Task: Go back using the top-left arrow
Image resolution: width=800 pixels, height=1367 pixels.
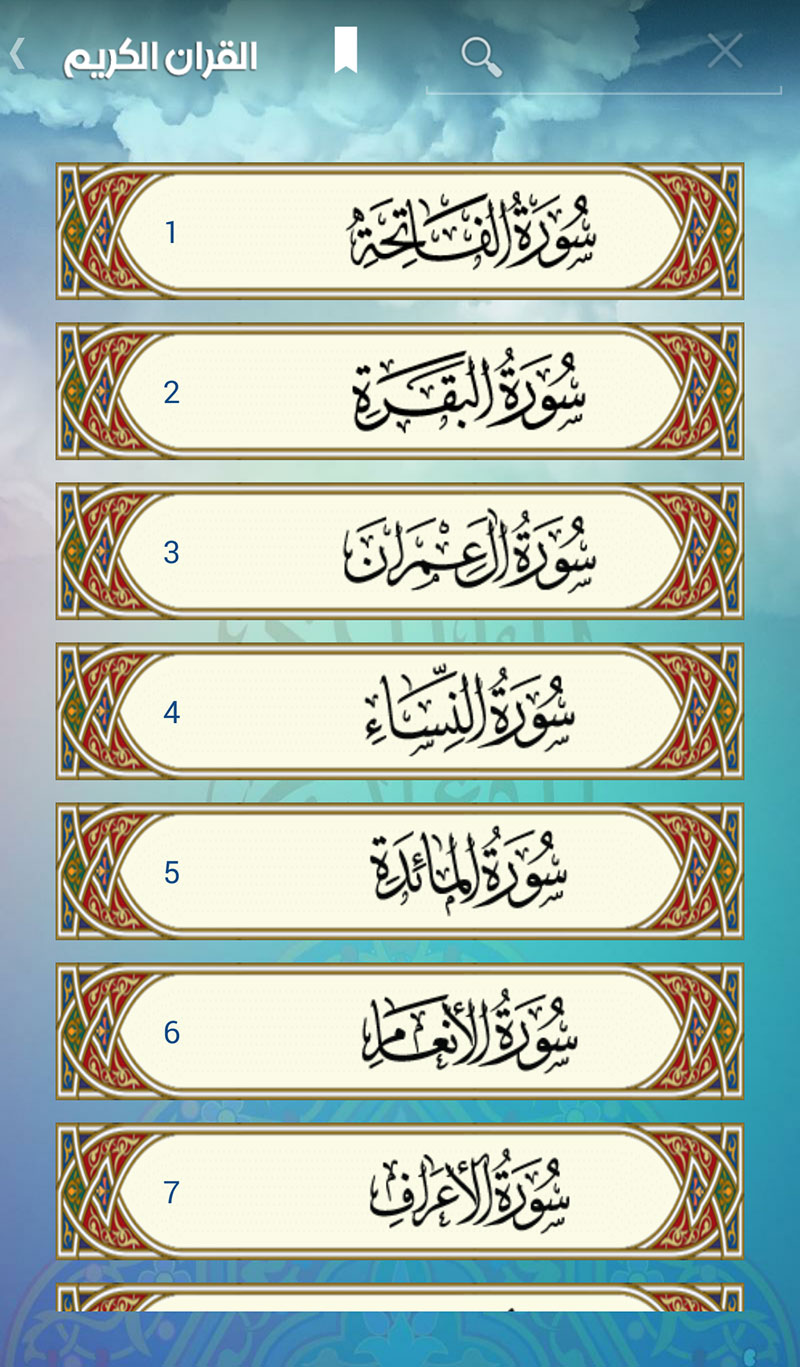Action: tap(17, 53)
